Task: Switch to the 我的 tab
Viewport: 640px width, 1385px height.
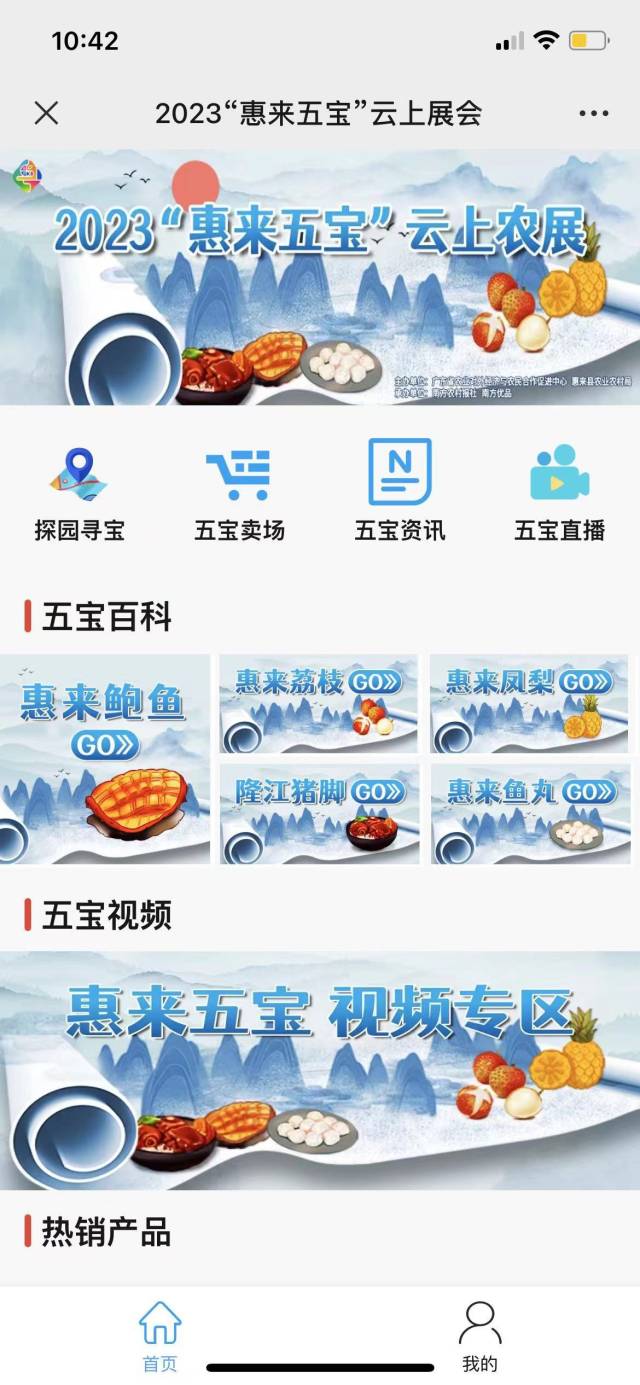Action: tap(480, 1335)
